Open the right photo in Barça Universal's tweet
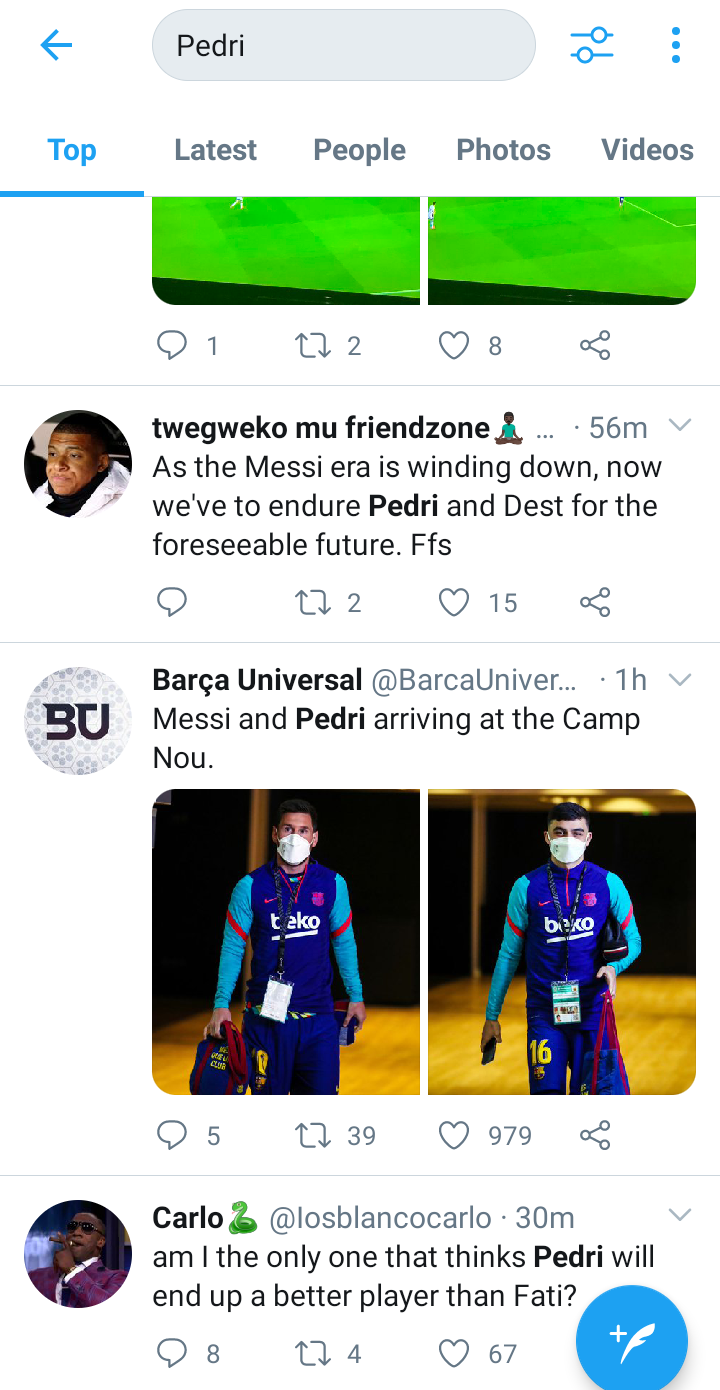 [562, 942]
